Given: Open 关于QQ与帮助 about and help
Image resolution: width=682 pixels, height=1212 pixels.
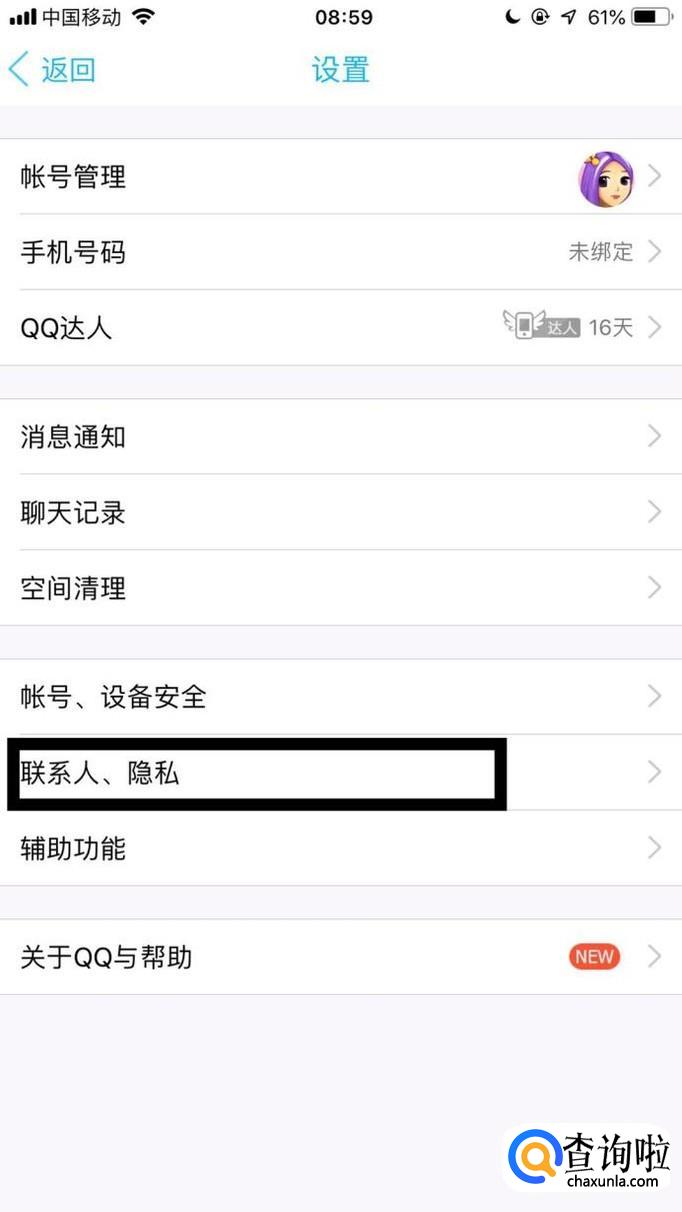Looking at the screenshot, I should (x=340, y=957).
